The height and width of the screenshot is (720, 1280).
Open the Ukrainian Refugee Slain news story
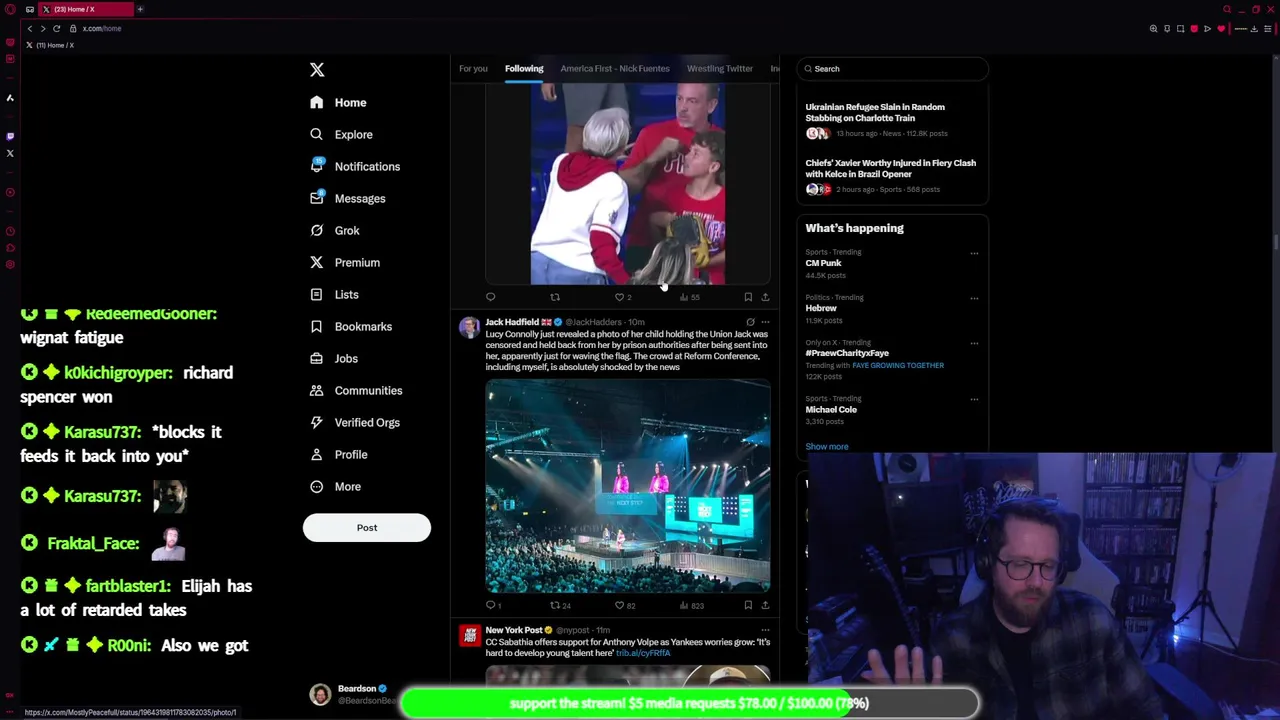point(874,112)
